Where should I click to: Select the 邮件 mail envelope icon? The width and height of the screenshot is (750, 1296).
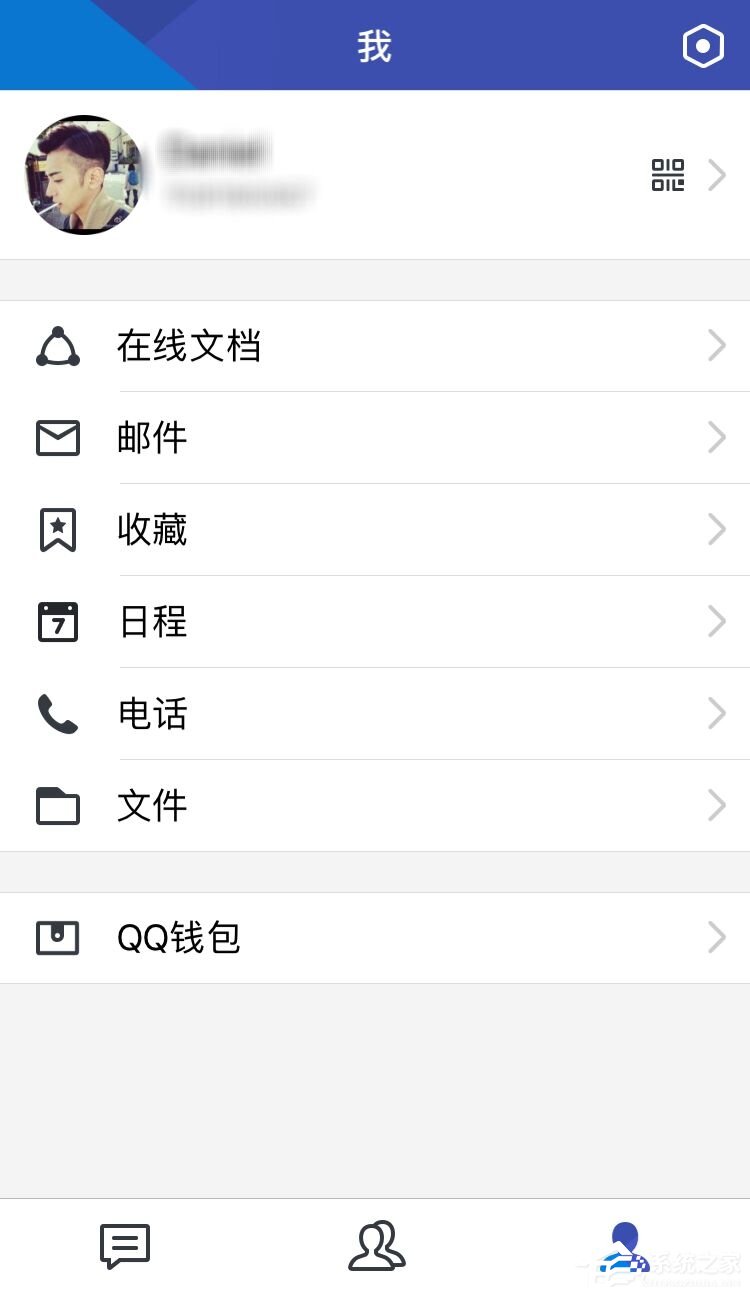click(x=57, y=438)
